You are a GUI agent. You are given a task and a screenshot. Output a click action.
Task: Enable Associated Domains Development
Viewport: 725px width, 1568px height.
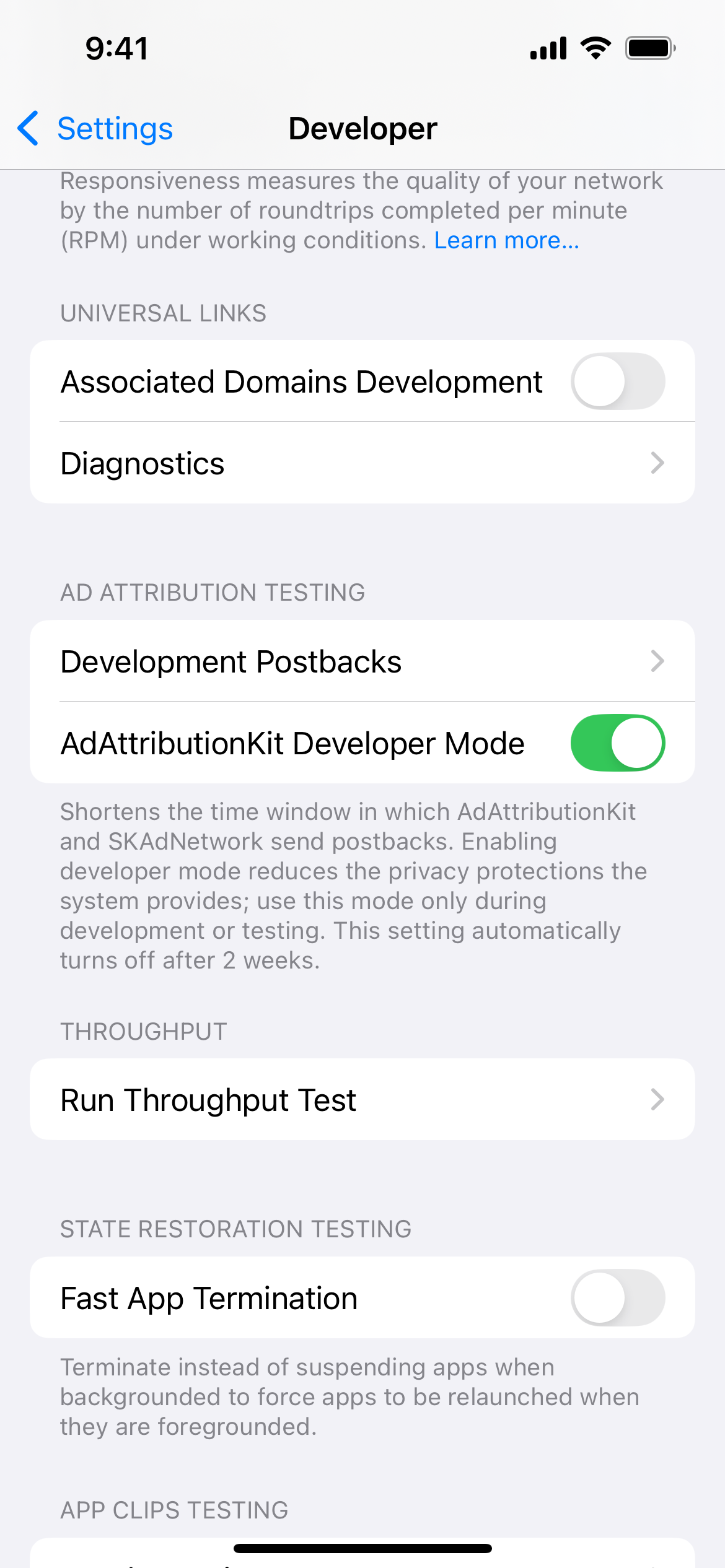tap(620, 381)
